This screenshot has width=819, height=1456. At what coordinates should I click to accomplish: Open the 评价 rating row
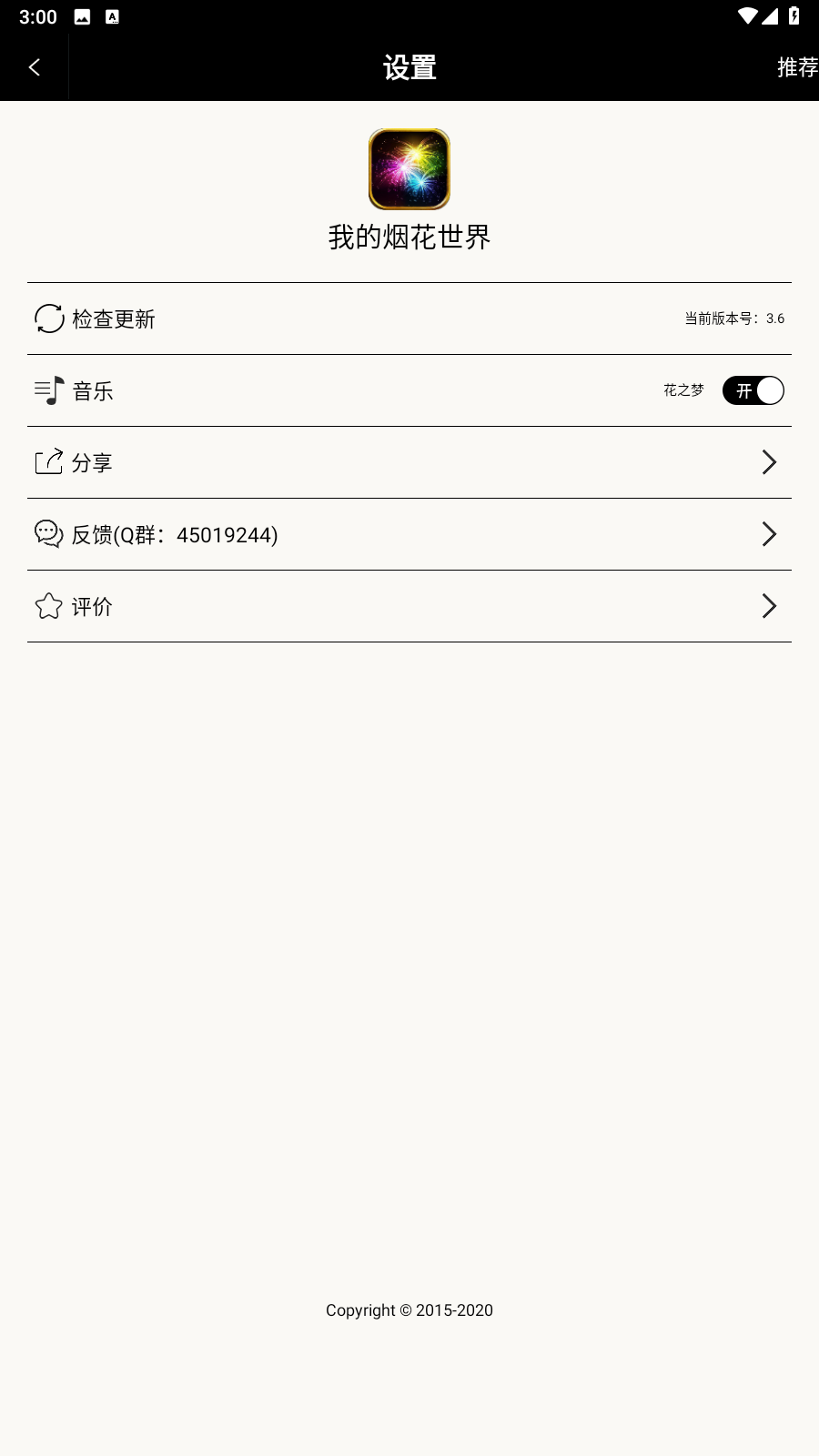pyautogui.click(x=409, y=606)
